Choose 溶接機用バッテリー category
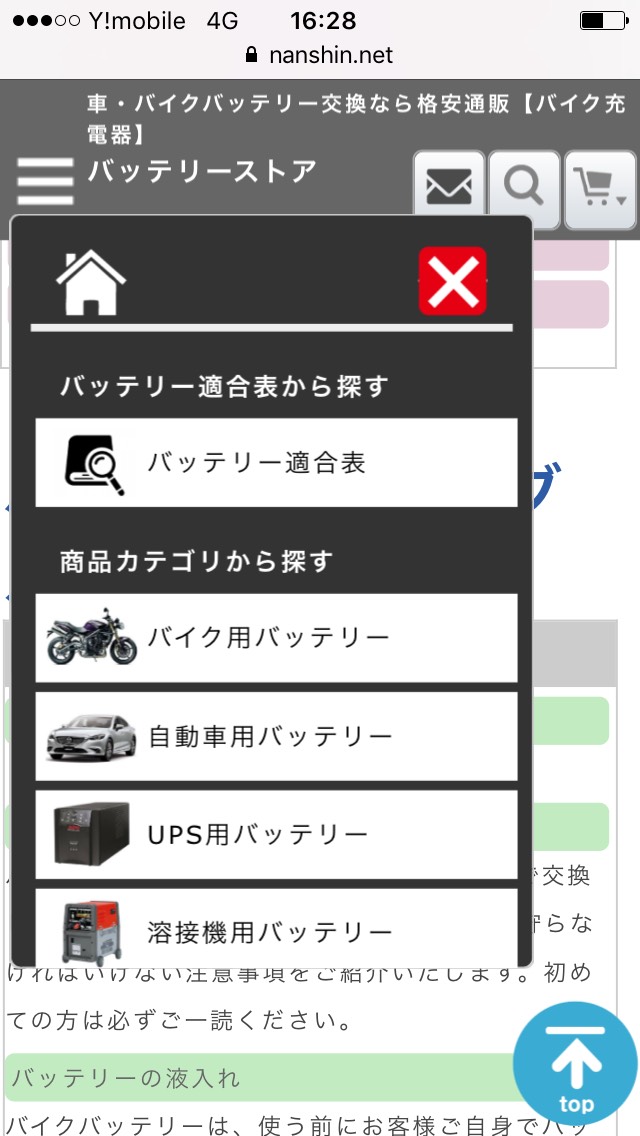This screenshot has height=1136, width=640. coord(276,927)
